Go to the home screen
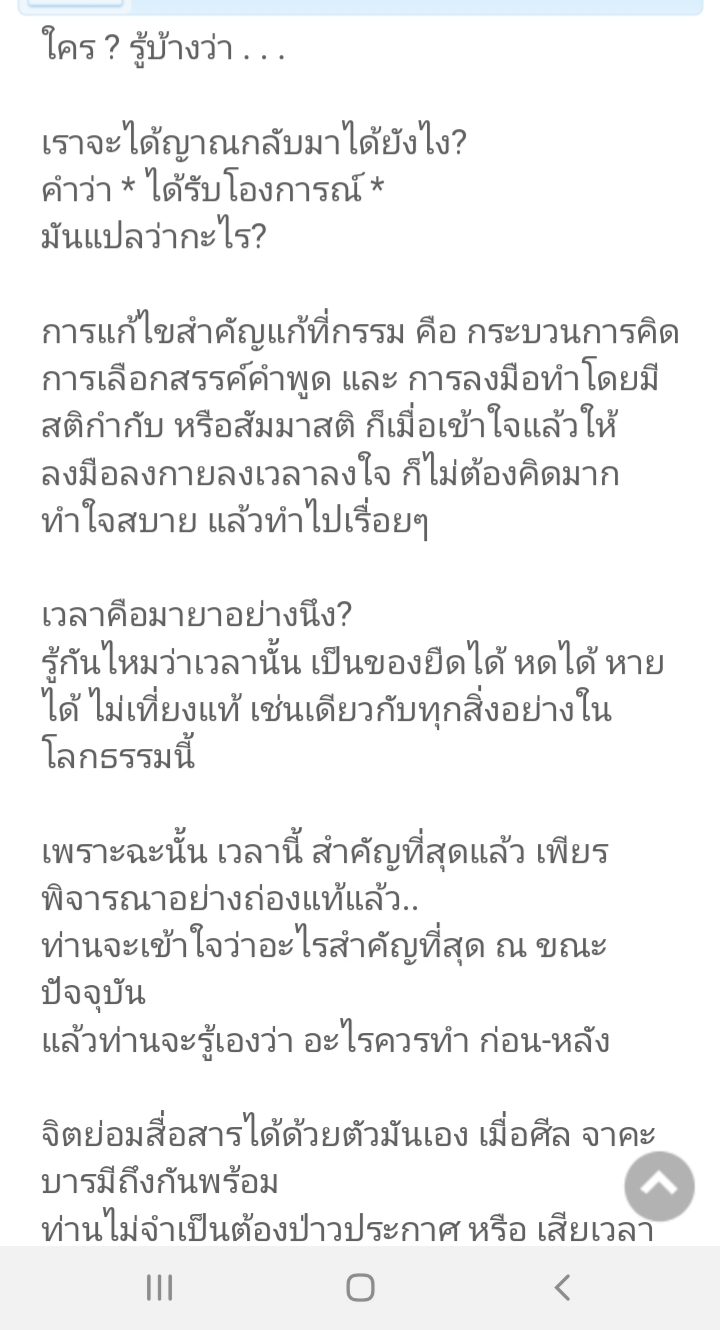 point(360,1287)
